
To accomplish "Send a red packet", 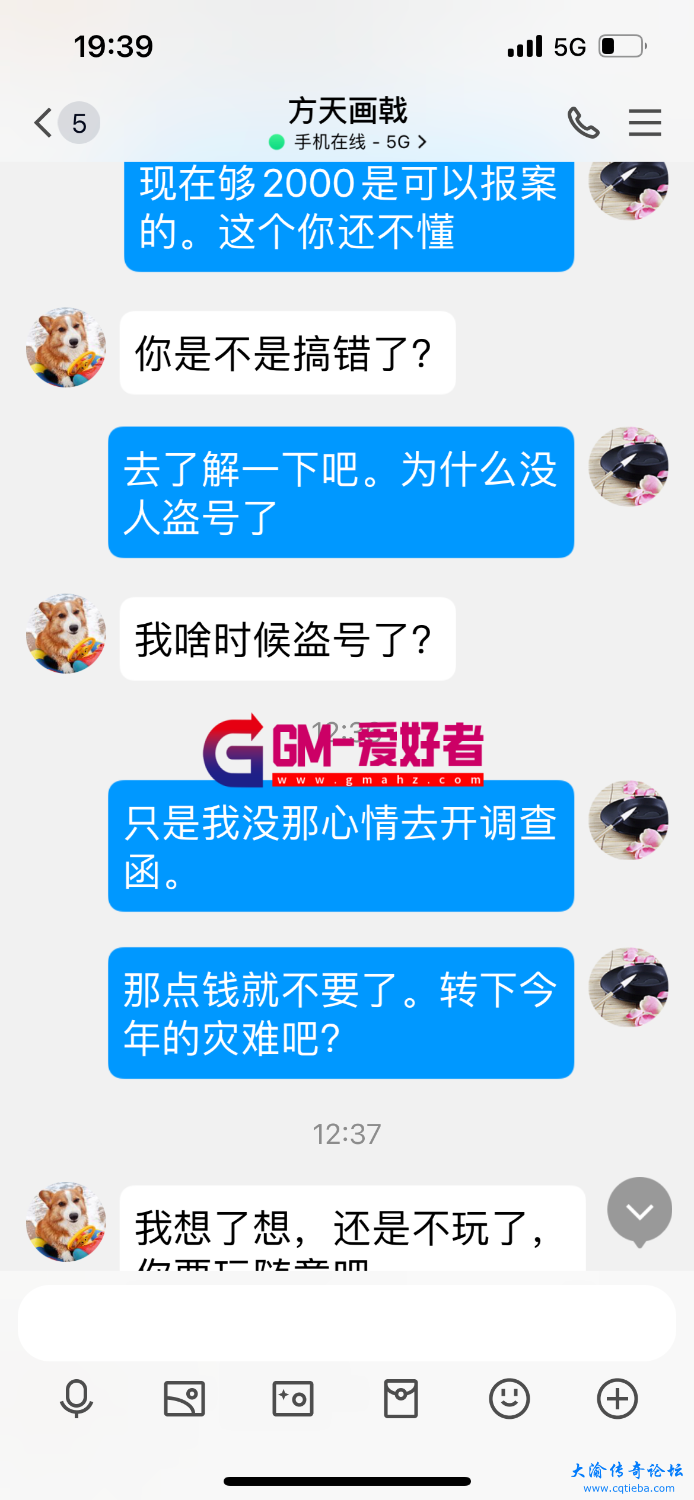I will pos(401,1398).
